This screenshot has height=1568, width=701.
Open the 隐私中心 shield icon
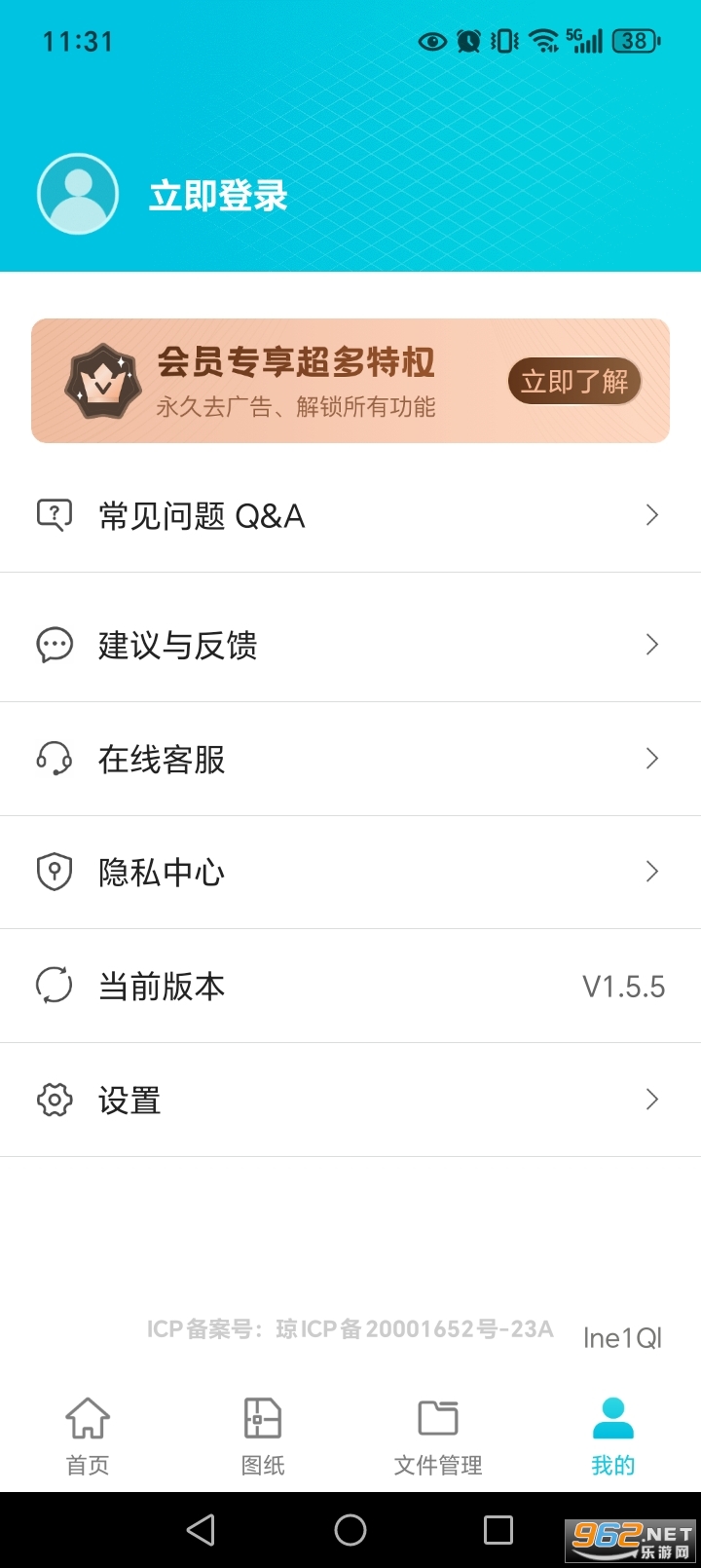click(55, 872)
